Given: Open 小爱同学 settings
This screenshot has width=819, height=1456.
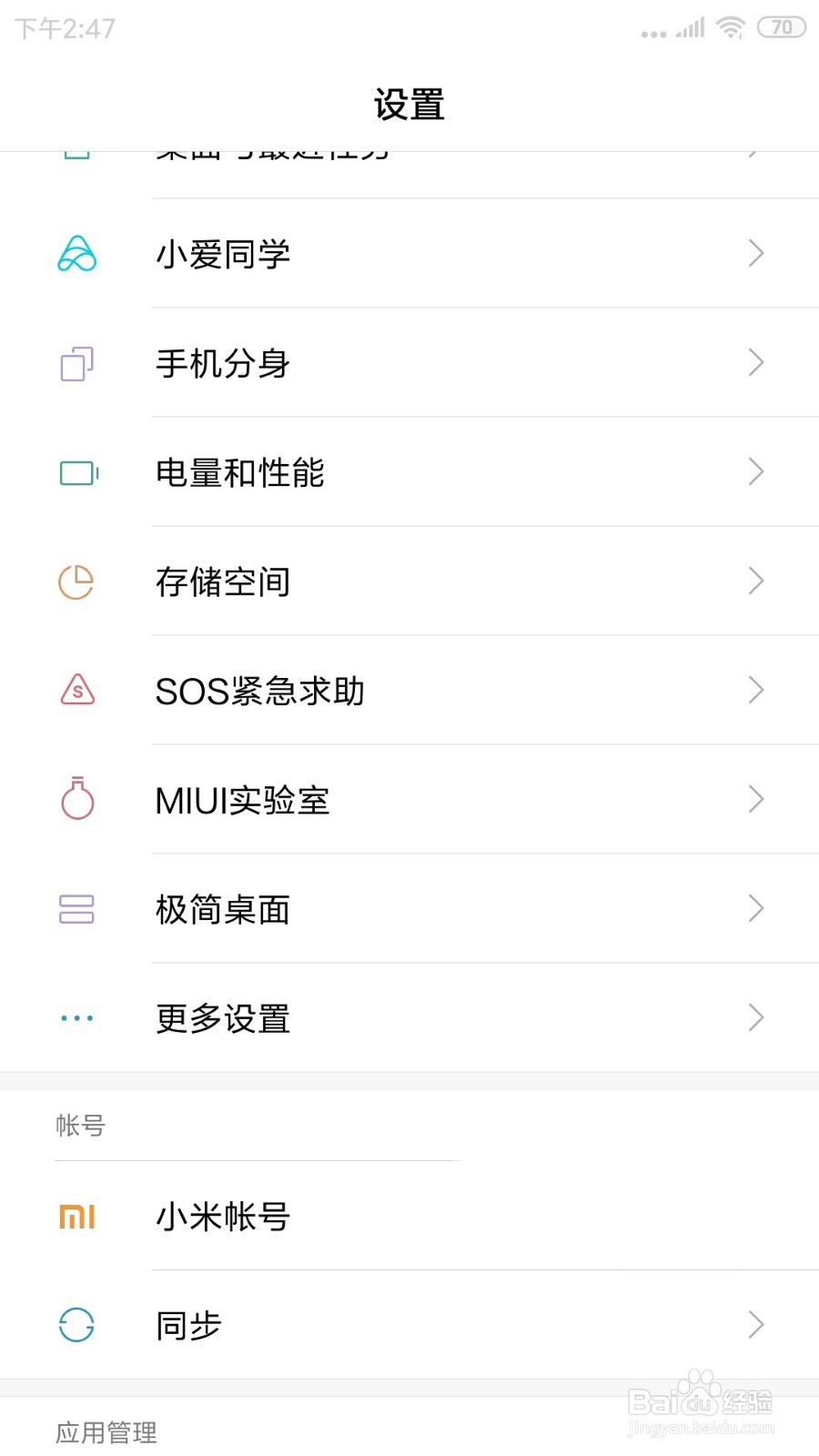Looking at the screenshot, I should point(409,253).
